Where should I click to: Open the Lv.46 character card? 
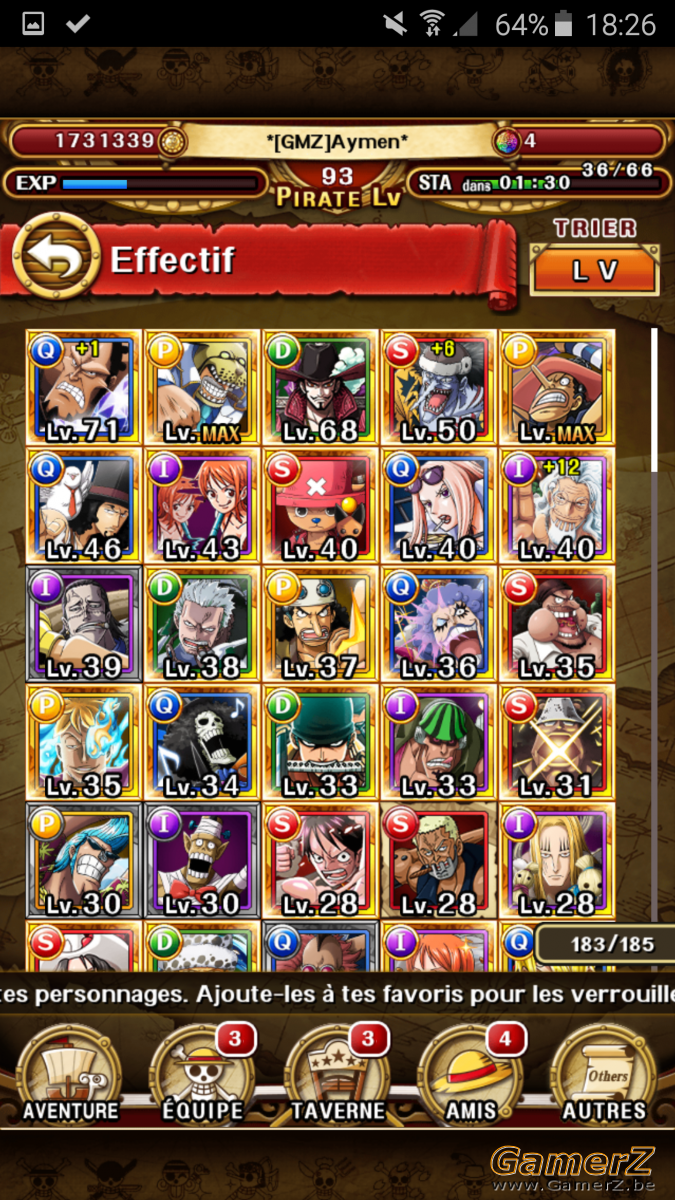pyautogui.click(x=85, y=505)
